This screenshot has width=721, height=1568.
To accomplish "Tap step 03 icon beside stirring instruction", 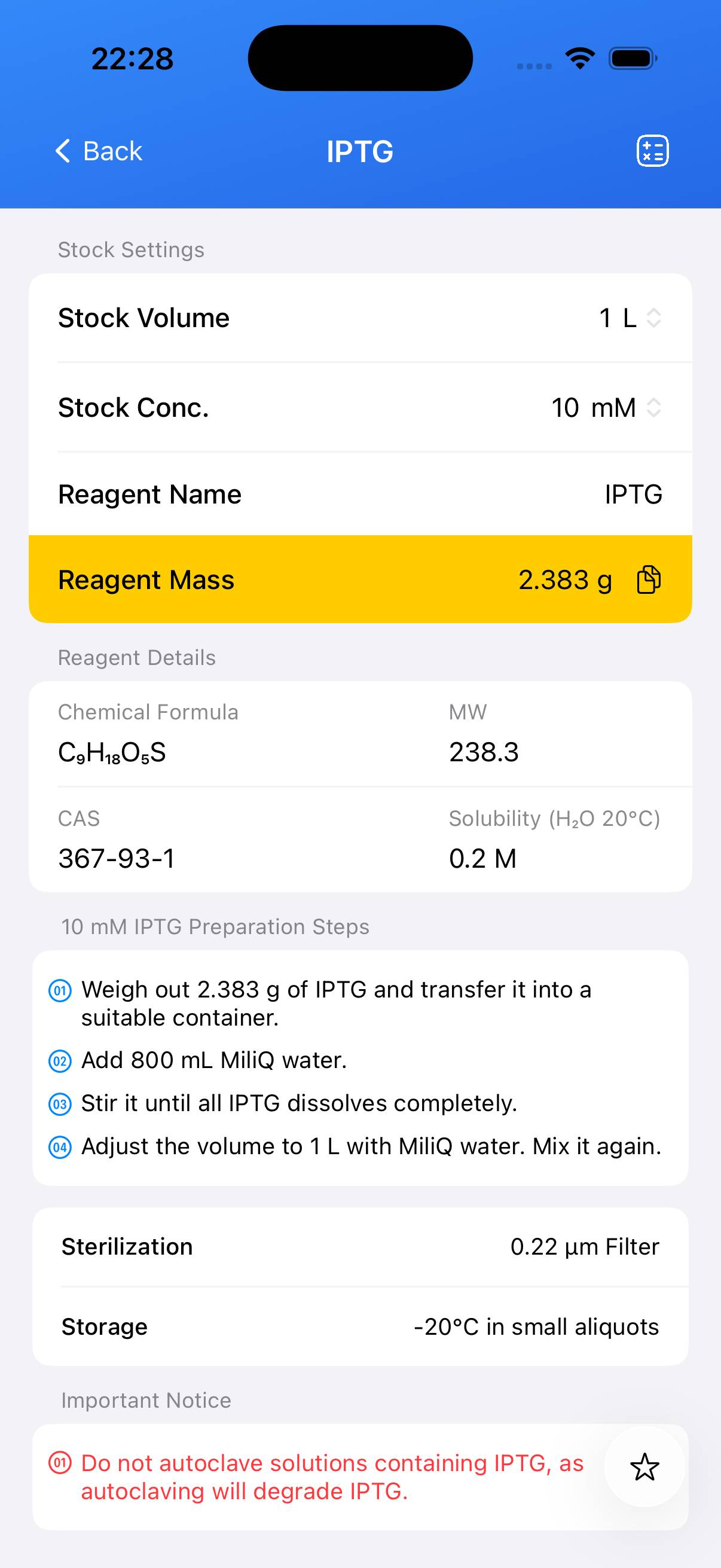I will (60, 1103).
